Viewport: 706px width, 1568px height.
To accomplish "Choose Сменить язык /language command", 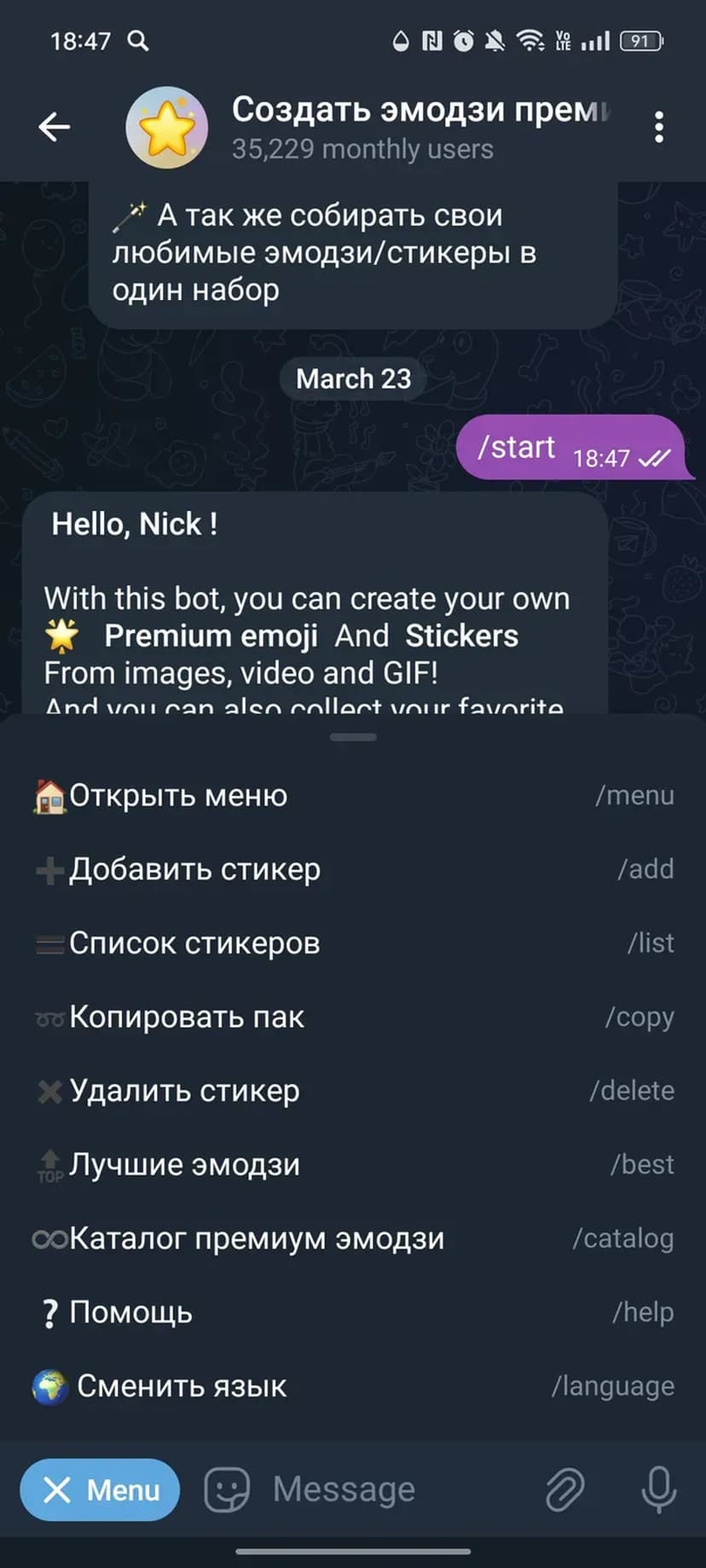I will (x=353, y=1386).
